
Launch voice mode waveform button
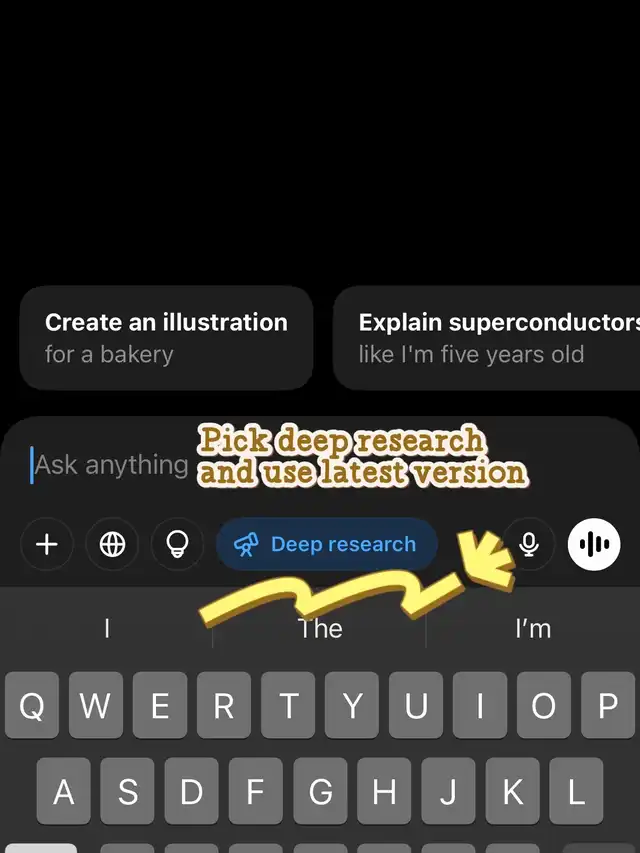[594, 544]
